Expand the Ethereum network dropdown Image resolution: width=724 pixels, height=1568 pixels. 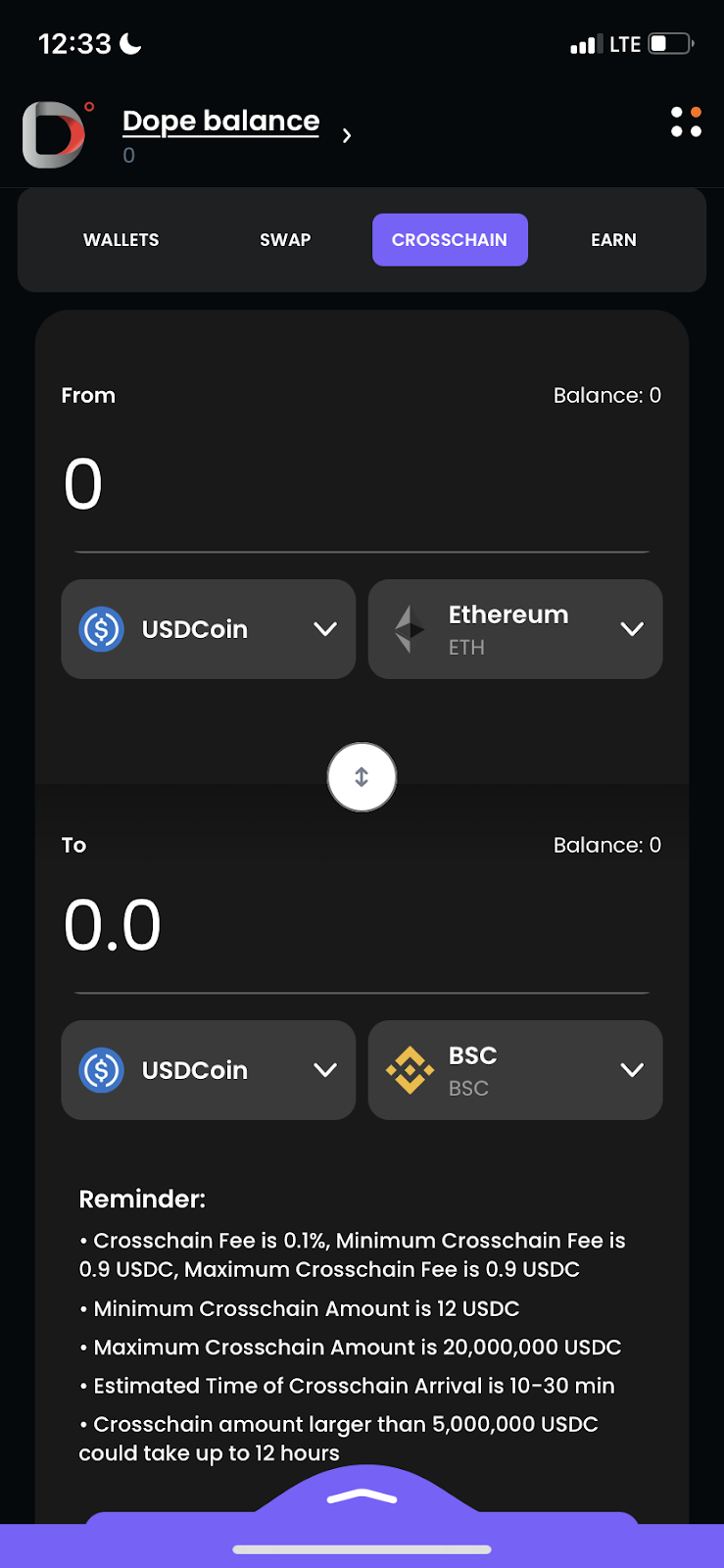tap(515, 629)
